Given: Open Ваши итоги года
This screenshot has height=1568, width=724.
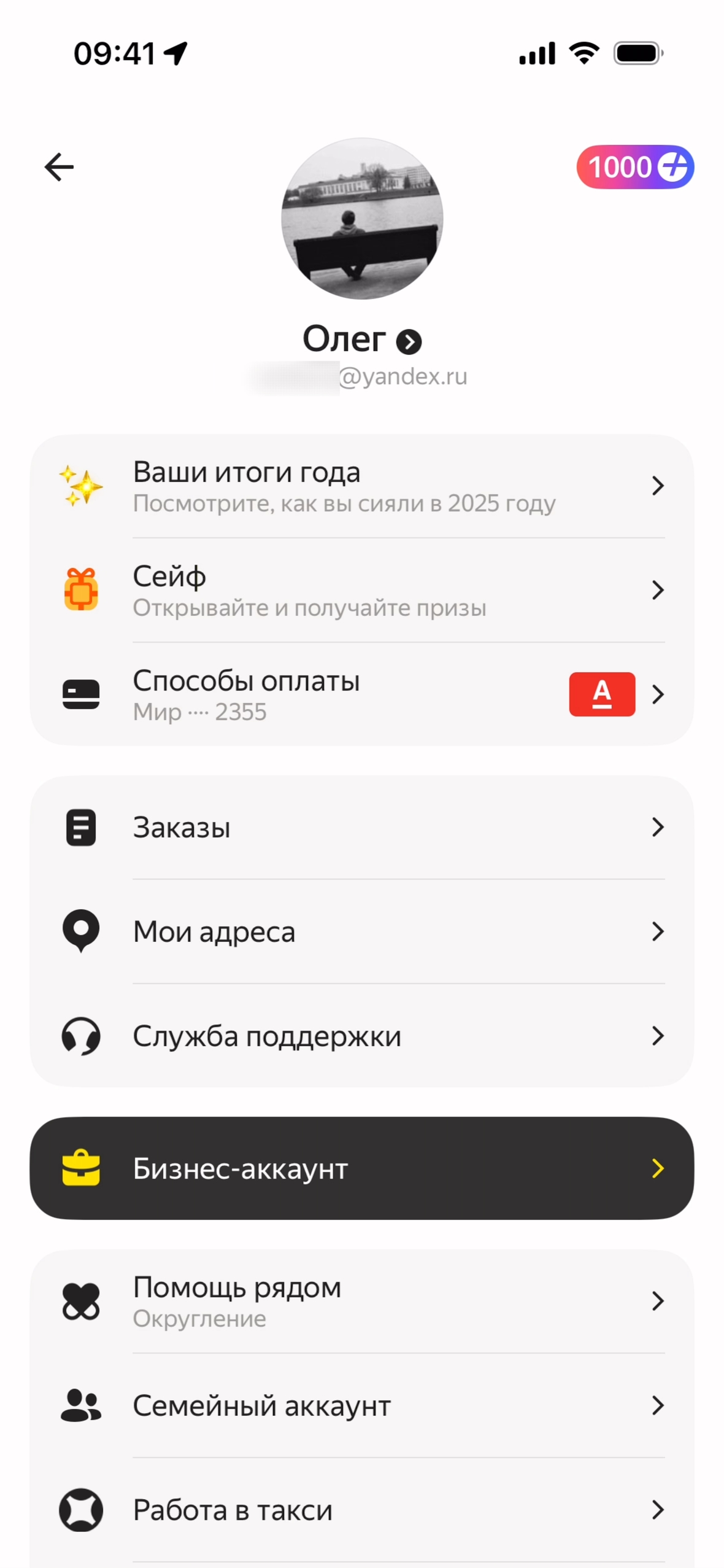Looking at the screenshot, I should click(x=362, y=486).
